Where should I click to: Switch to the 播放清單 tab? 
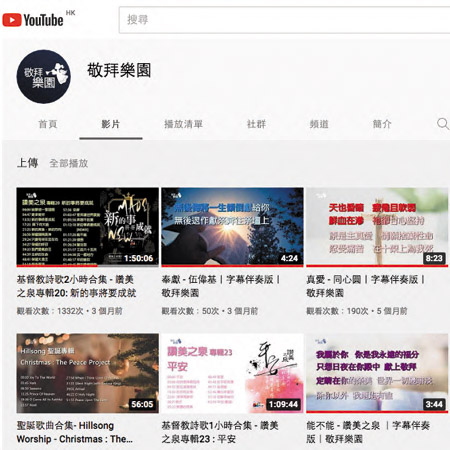(x=183, y=124)
